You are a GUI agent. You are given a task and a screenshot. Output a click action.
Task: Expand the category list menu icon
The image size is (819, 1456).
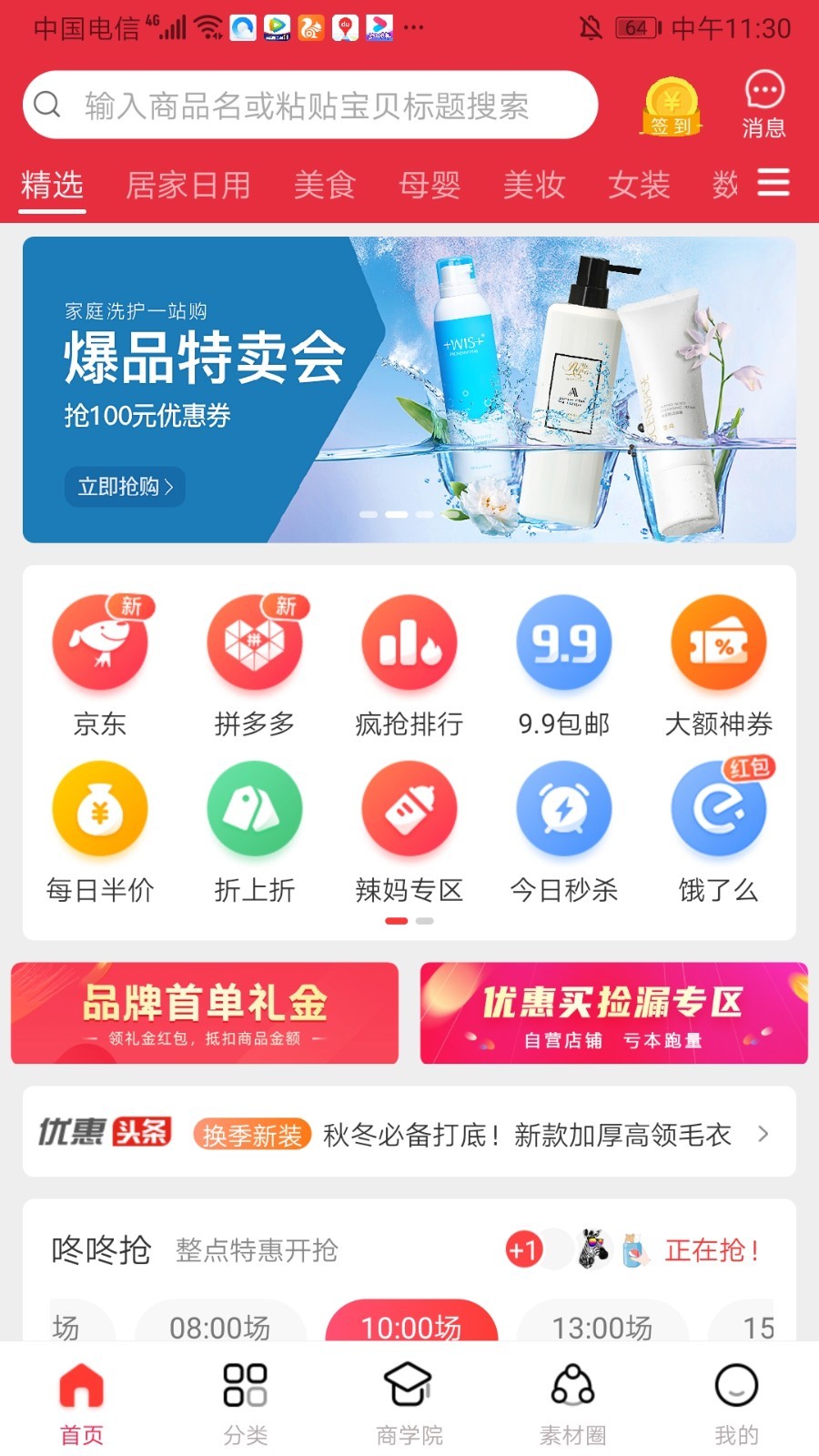click(773, 183)
